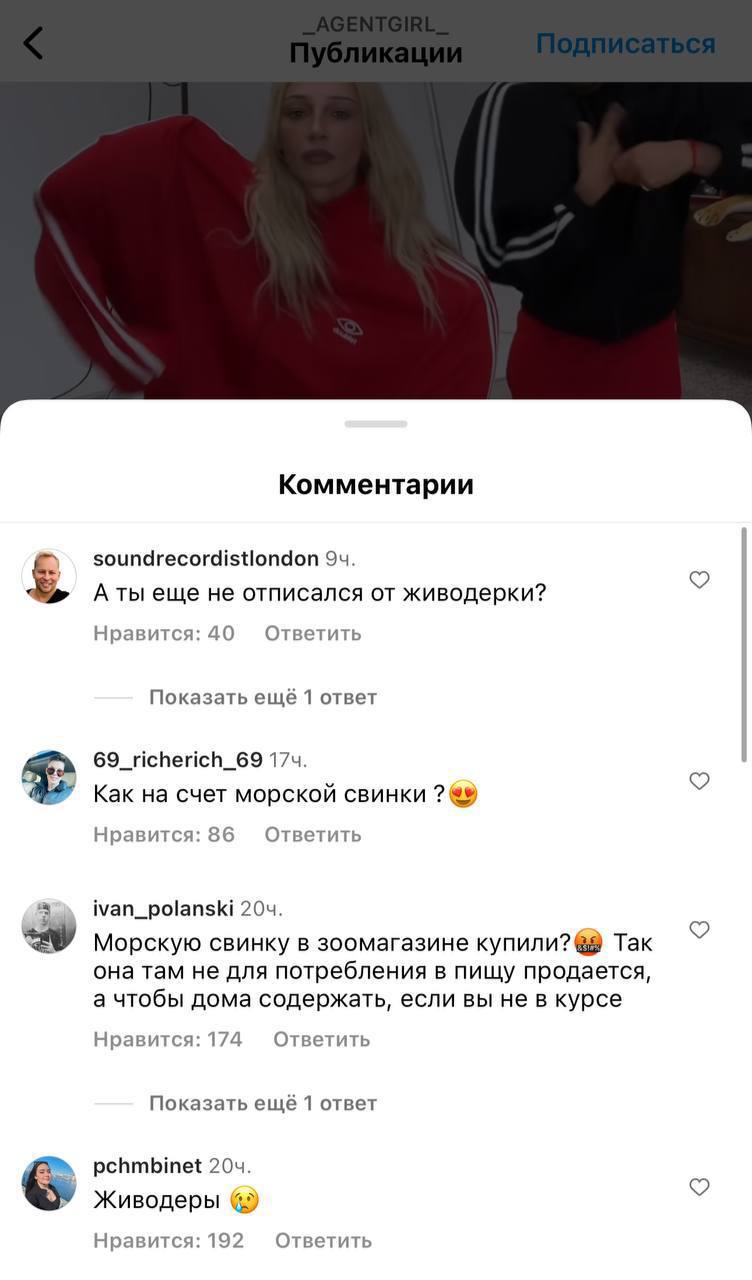This screenshot has height=1280, width=752.
Task: Open ivan_polanski's profile by username
Action: click(163, 908)
